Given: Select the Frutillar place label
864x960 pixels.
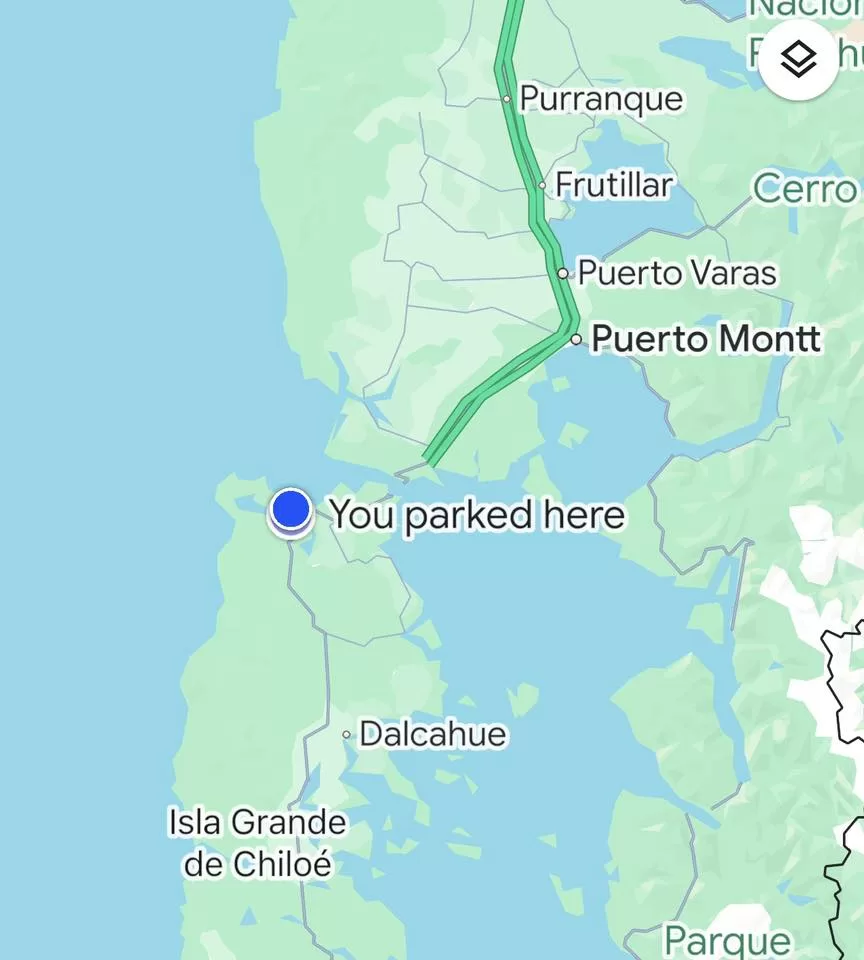Looking at the screenshot, I should [614, 185].
